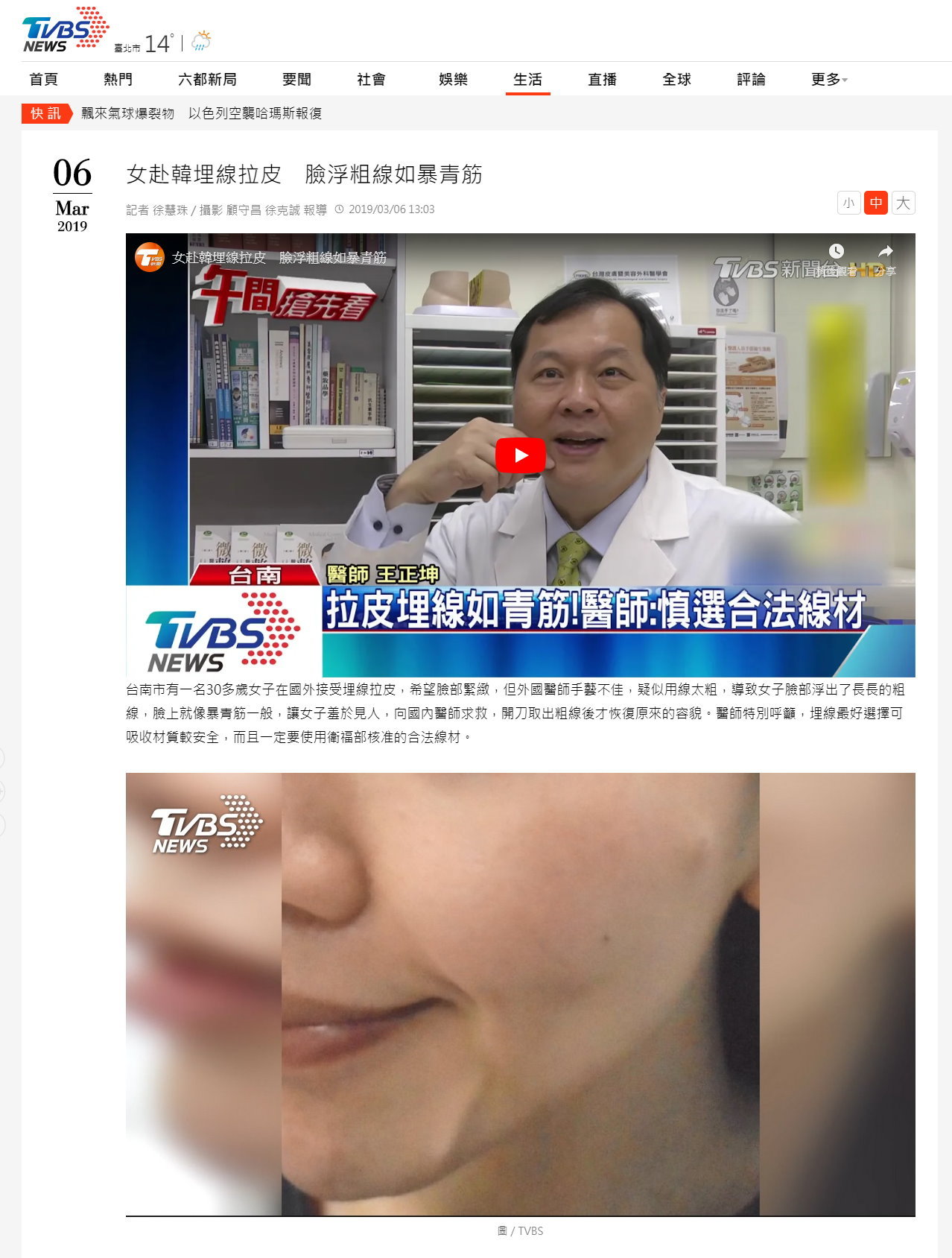Tap the video's watch later clock icon
This screenshot has height=1258, width=952.
(x=837, y=252)
